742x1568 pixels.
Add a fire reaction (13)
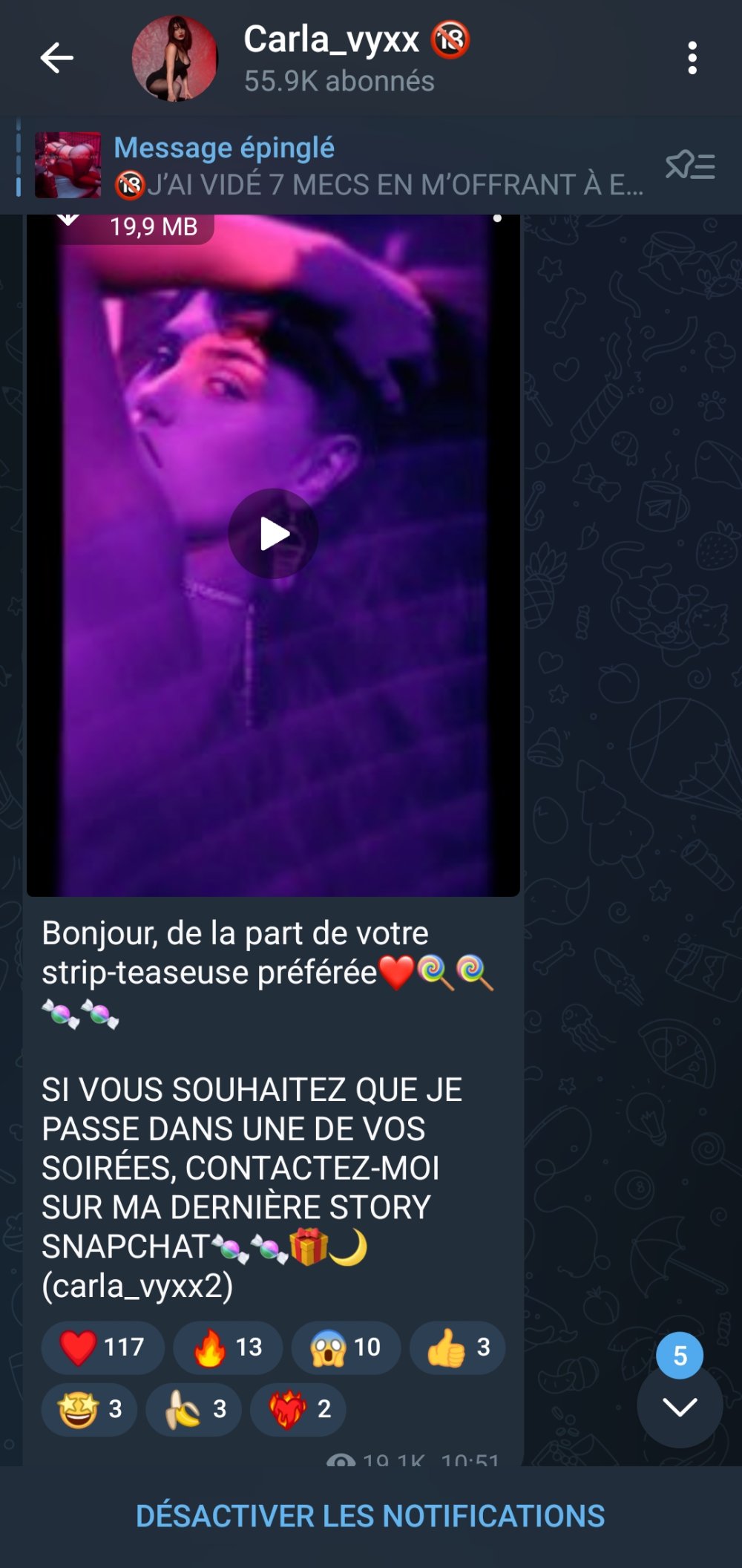pos(227,1347)
